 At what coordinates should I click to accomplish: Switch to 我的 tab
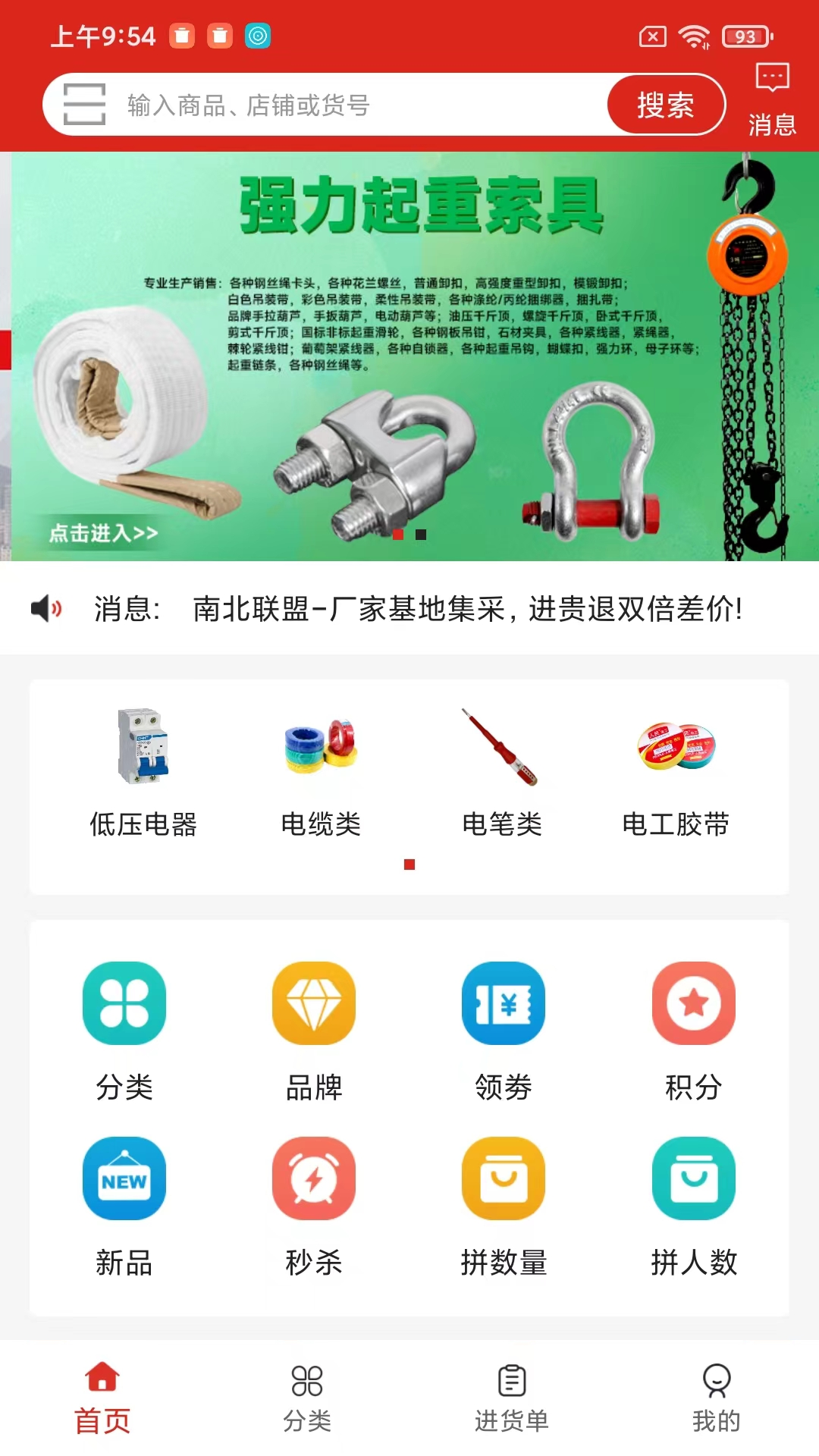(x=716, y=1398)
